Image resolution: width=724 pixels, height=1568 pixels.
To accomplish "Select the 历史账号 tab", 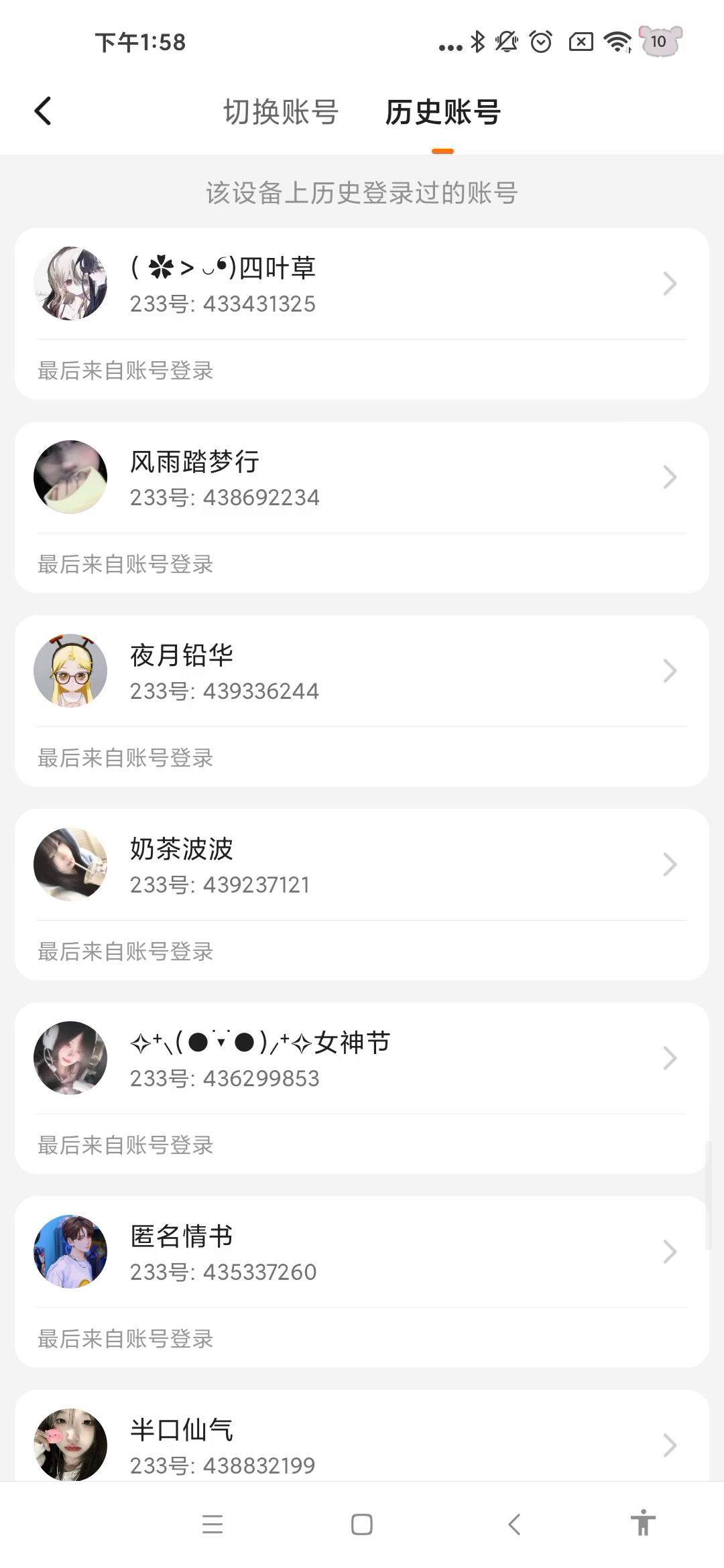I will tap(442, 112).
